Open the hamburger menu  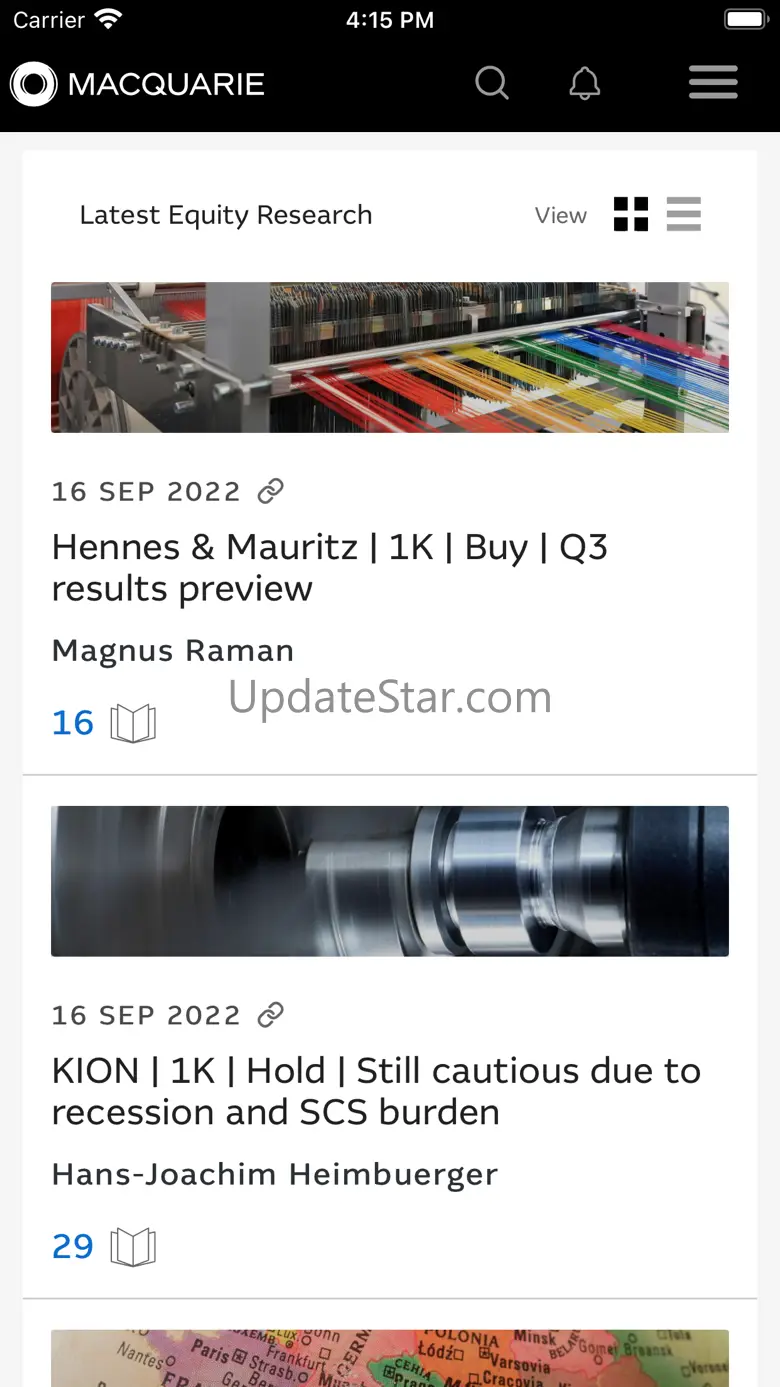coord(713,83)
